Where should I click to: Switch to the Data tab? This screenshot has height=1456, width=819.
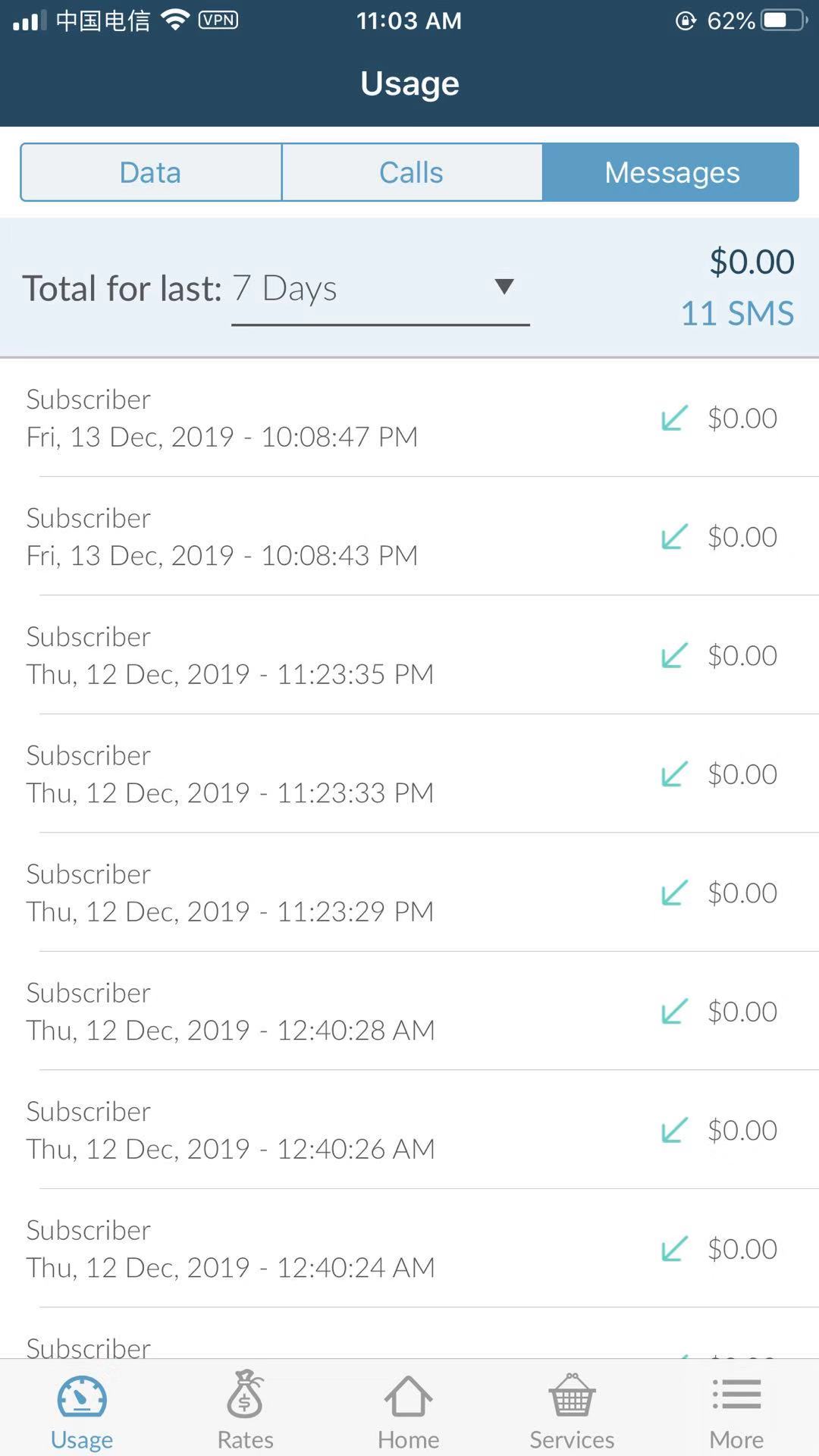pyautogui.click(x=149, y=172)
